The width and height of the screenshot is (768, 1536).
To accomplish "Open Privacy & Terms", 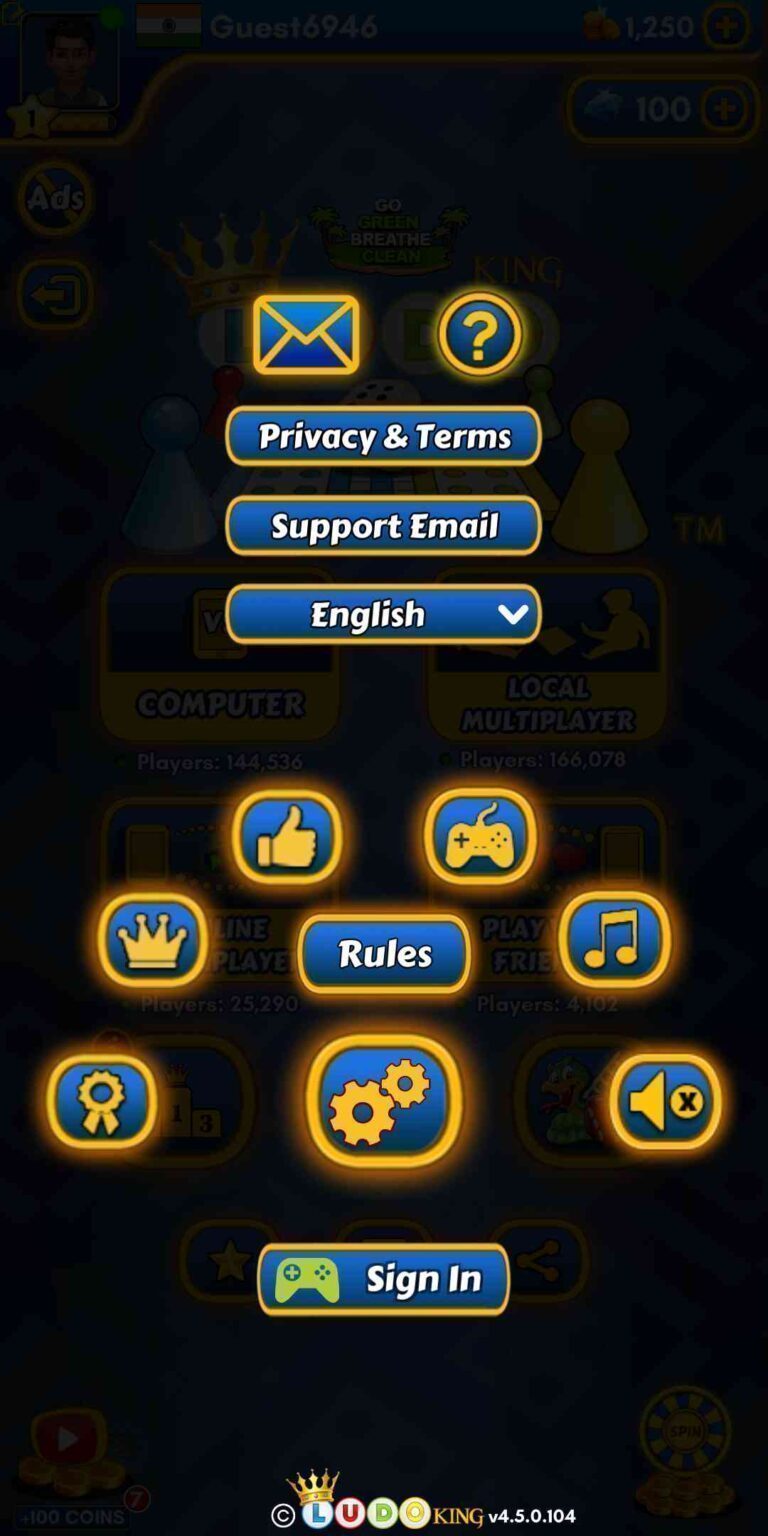I will pos(384,436).
